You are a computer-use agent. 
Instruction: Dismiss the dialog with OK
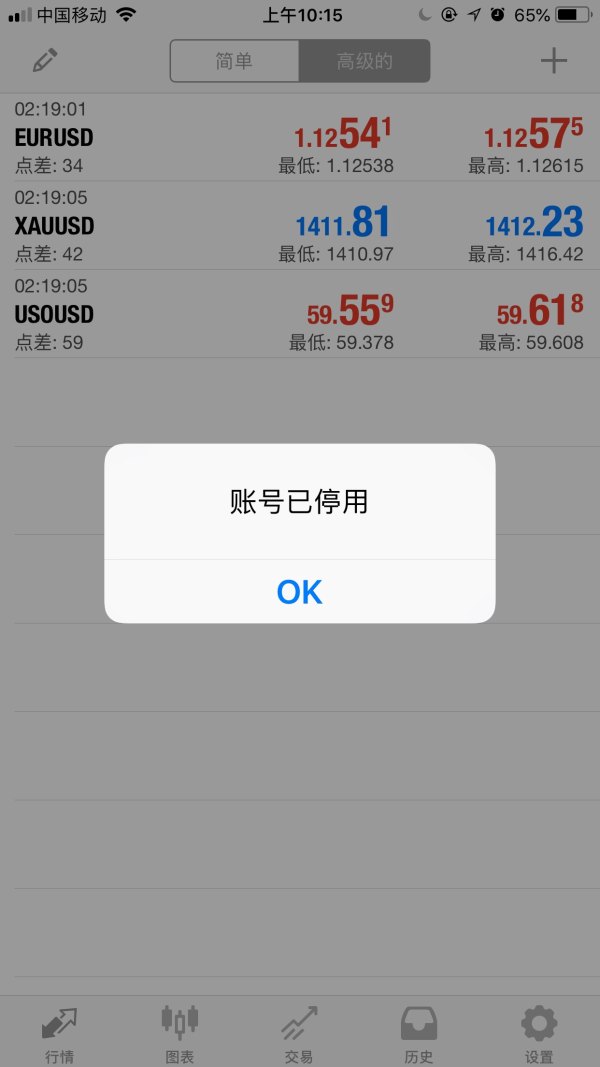tap(300, 592)
